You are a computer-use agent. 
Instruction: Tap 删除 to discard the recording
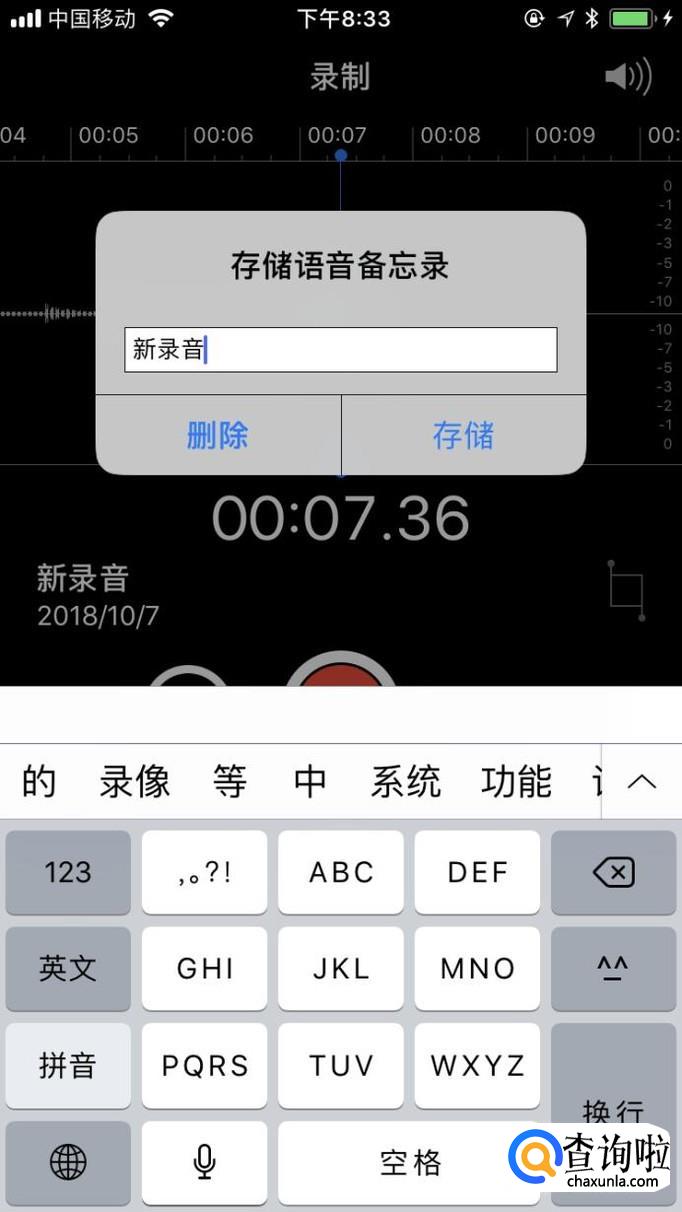(218, 435)
